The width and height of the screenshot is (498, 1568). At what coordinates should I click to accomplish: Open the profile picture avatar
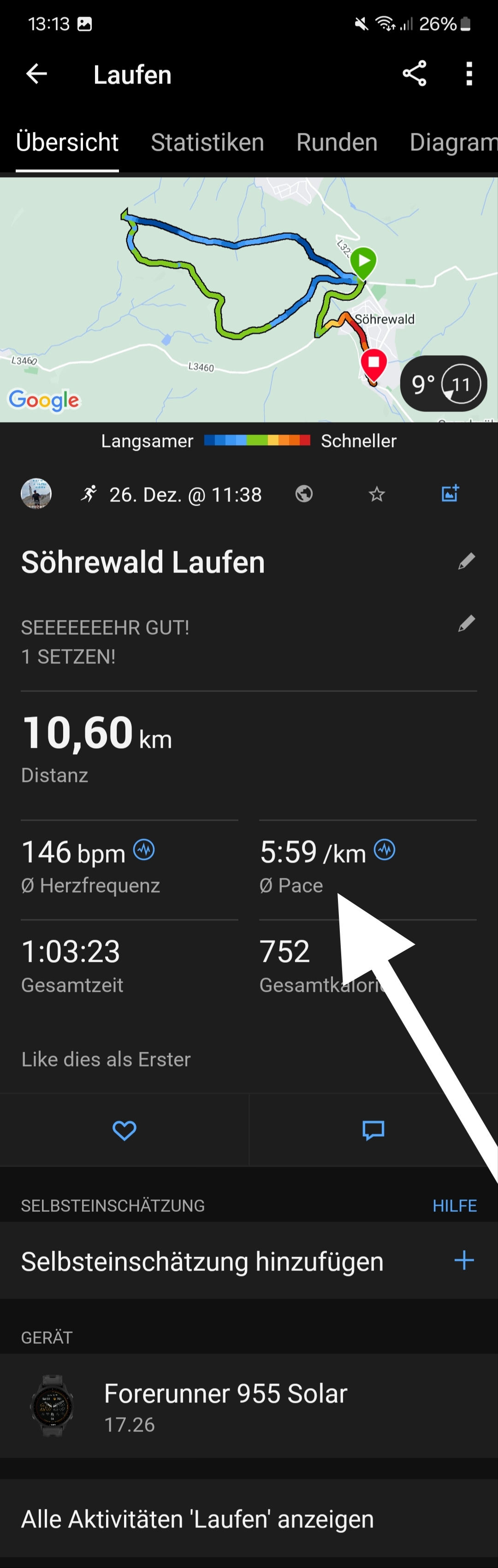click(x=36, y=494)
